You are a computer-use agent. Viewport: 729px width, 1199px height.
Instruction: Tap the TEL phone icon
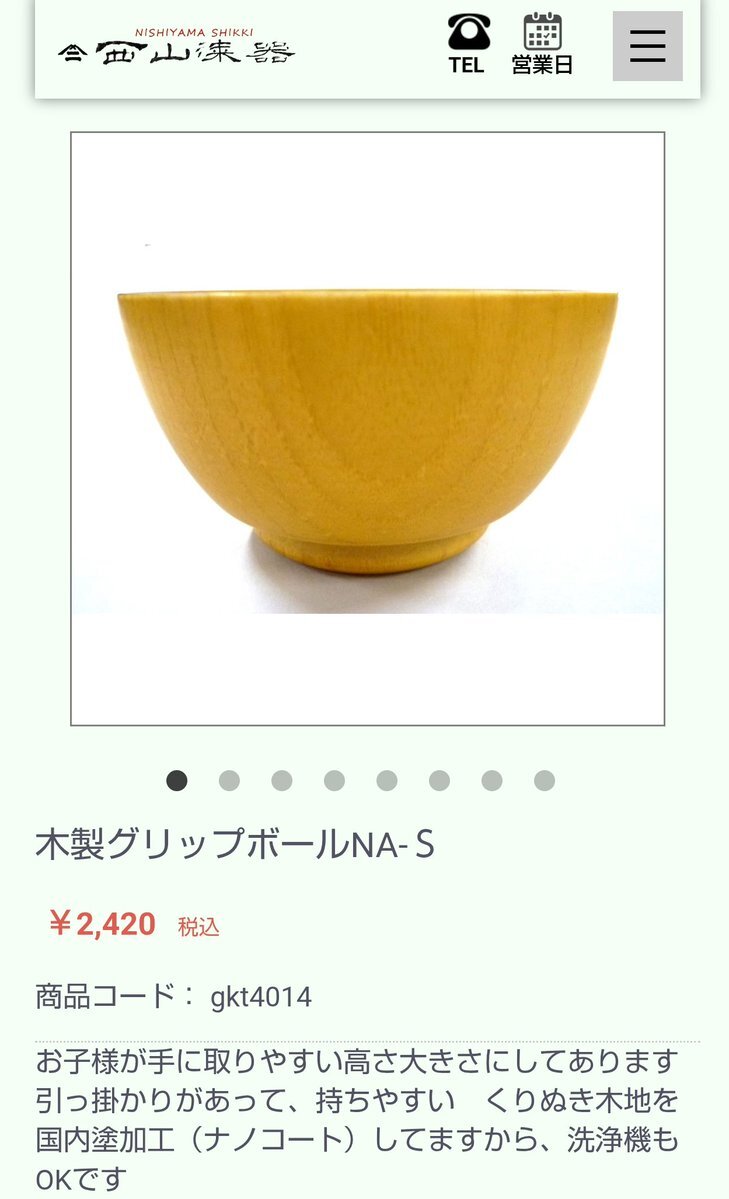(x=467, y=44)
